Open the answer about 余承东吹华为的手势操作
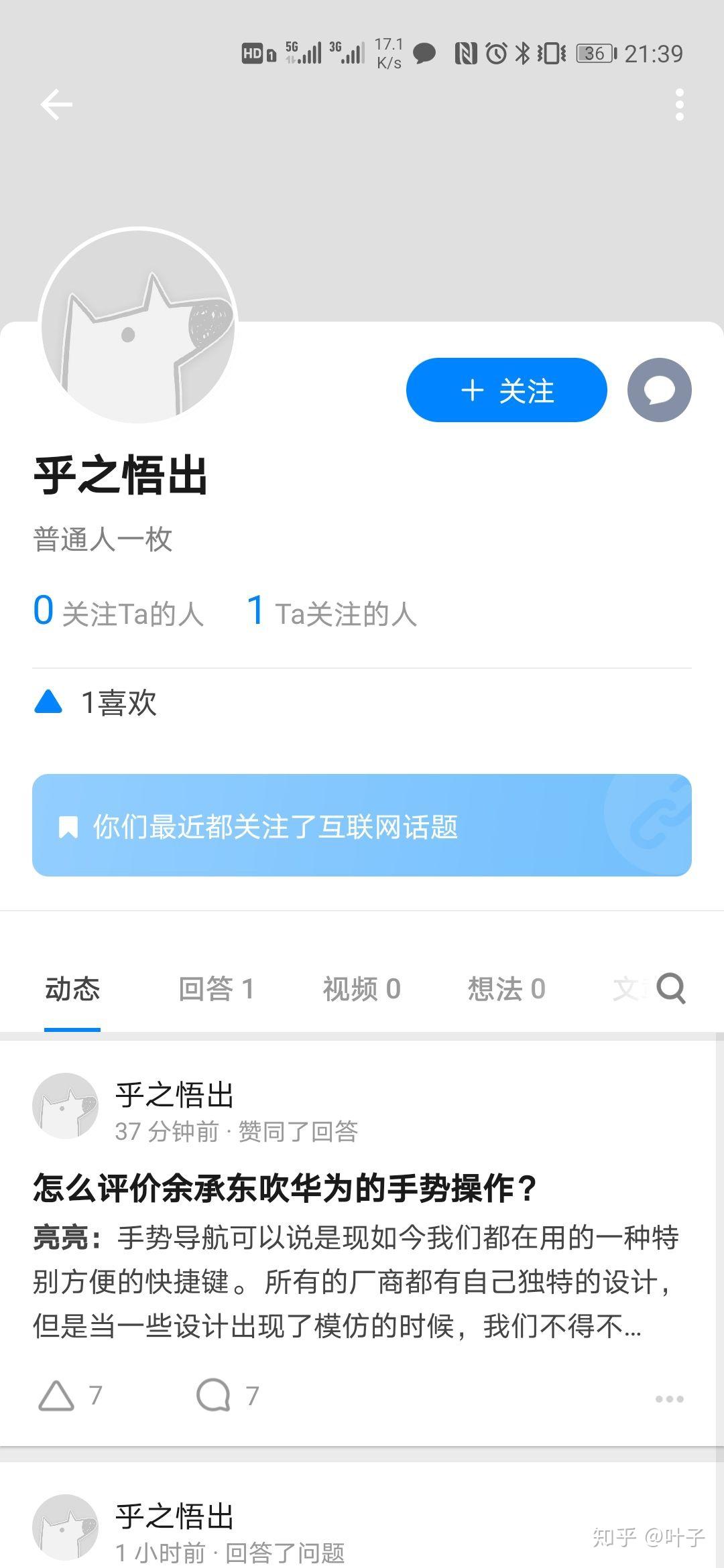Screen dimensions: 724x1568 click(285, 1189)
